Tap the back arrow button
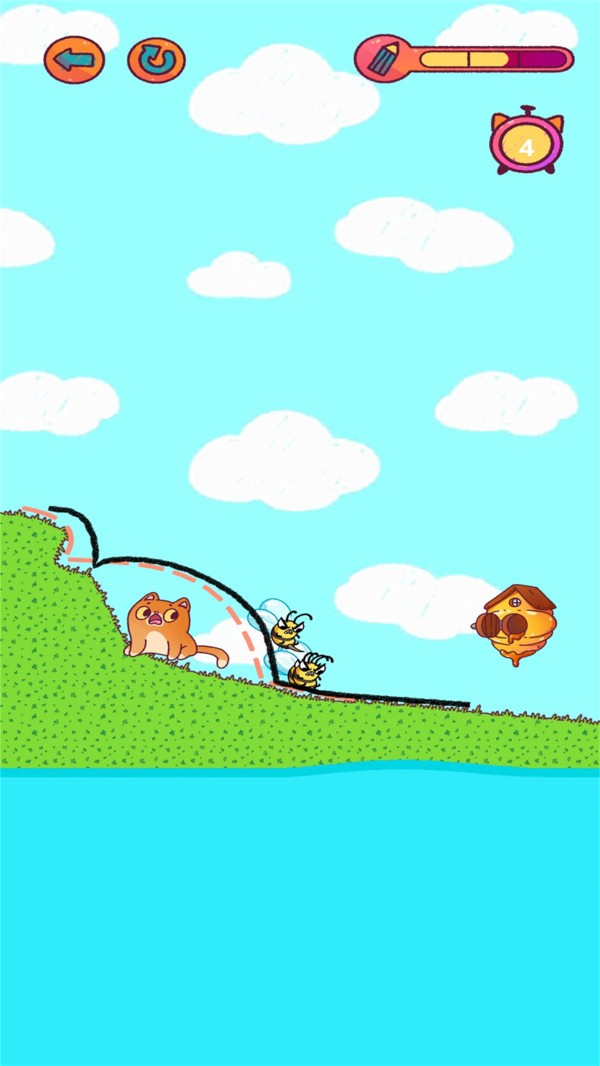Image resolution: width=600 pixels, height=1066 pixels. 74,60
